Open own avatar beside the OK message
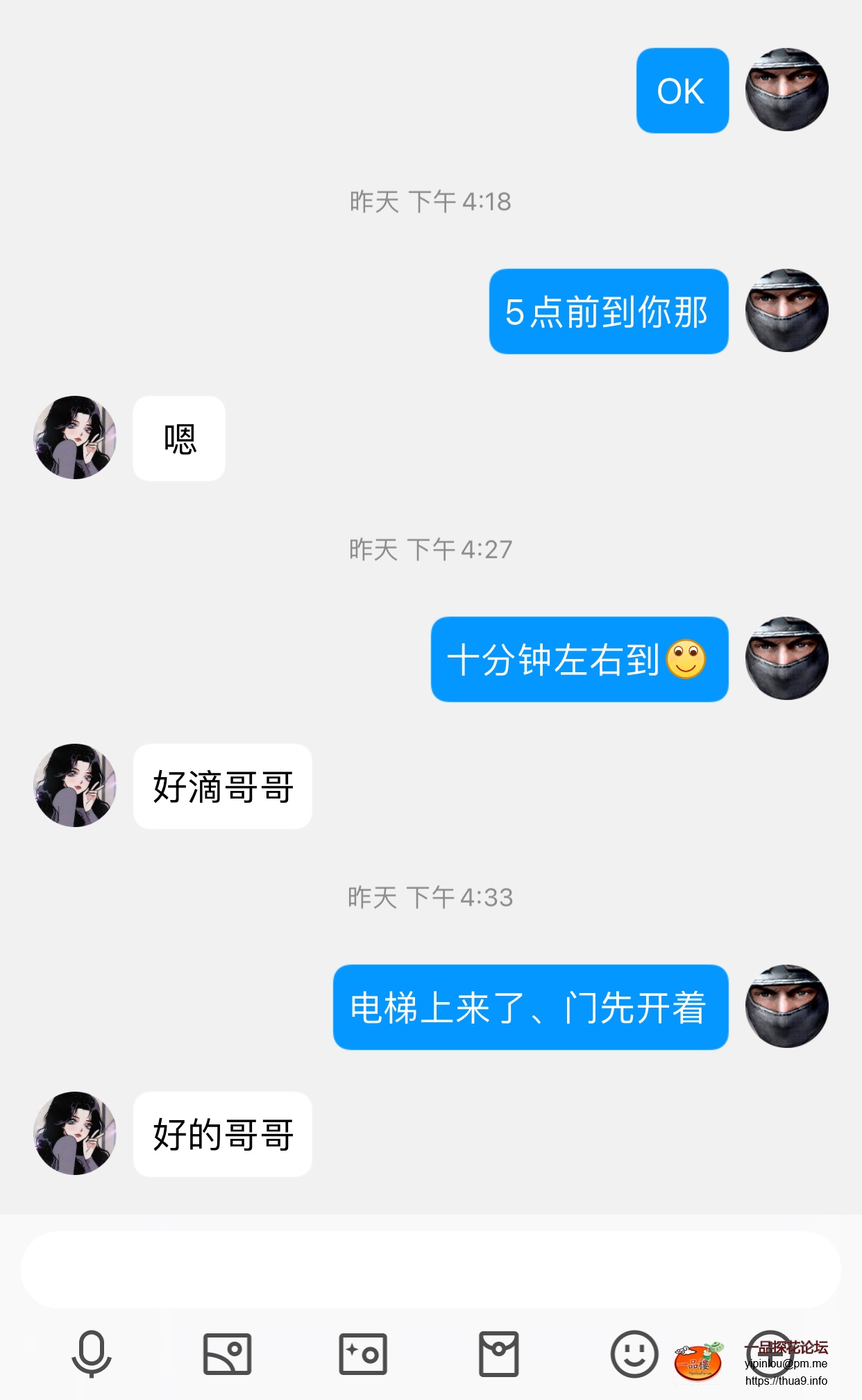This screenshot has height=1400, width=862. [x=786, y=90]
